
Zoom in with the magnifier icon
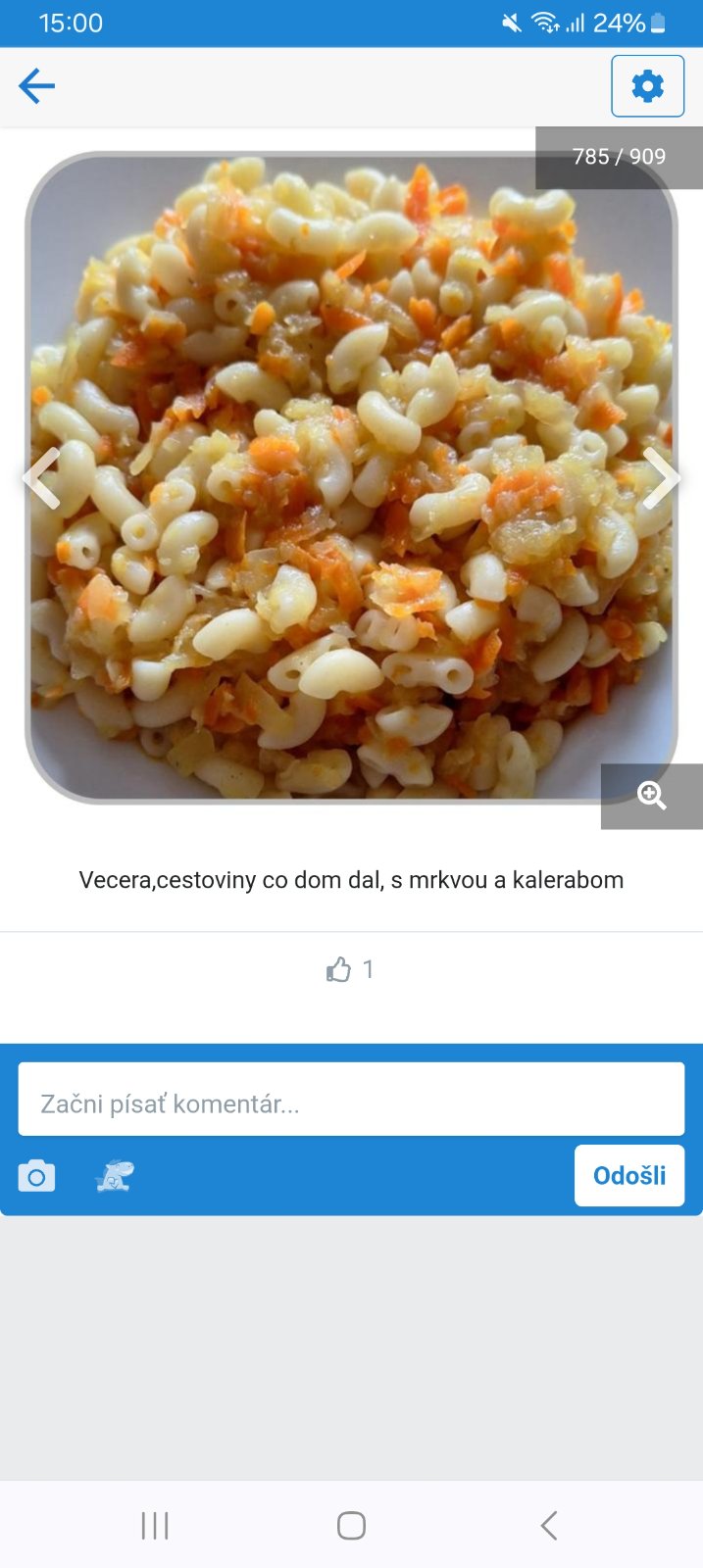point(651,796)
